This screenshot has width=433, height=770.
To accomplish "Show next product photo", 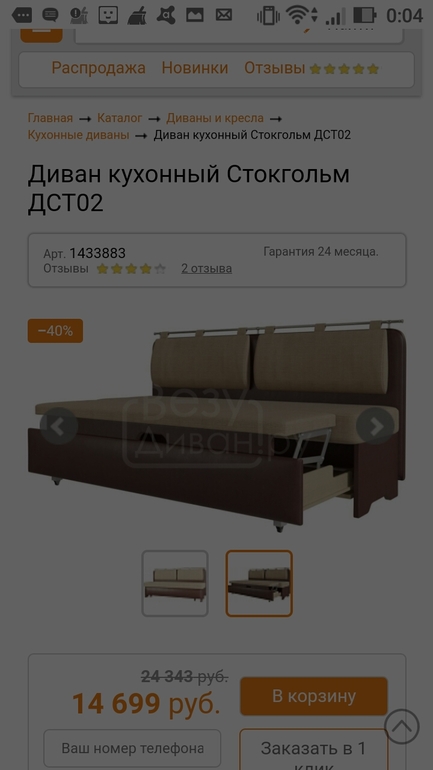I will tap(376, 426).
